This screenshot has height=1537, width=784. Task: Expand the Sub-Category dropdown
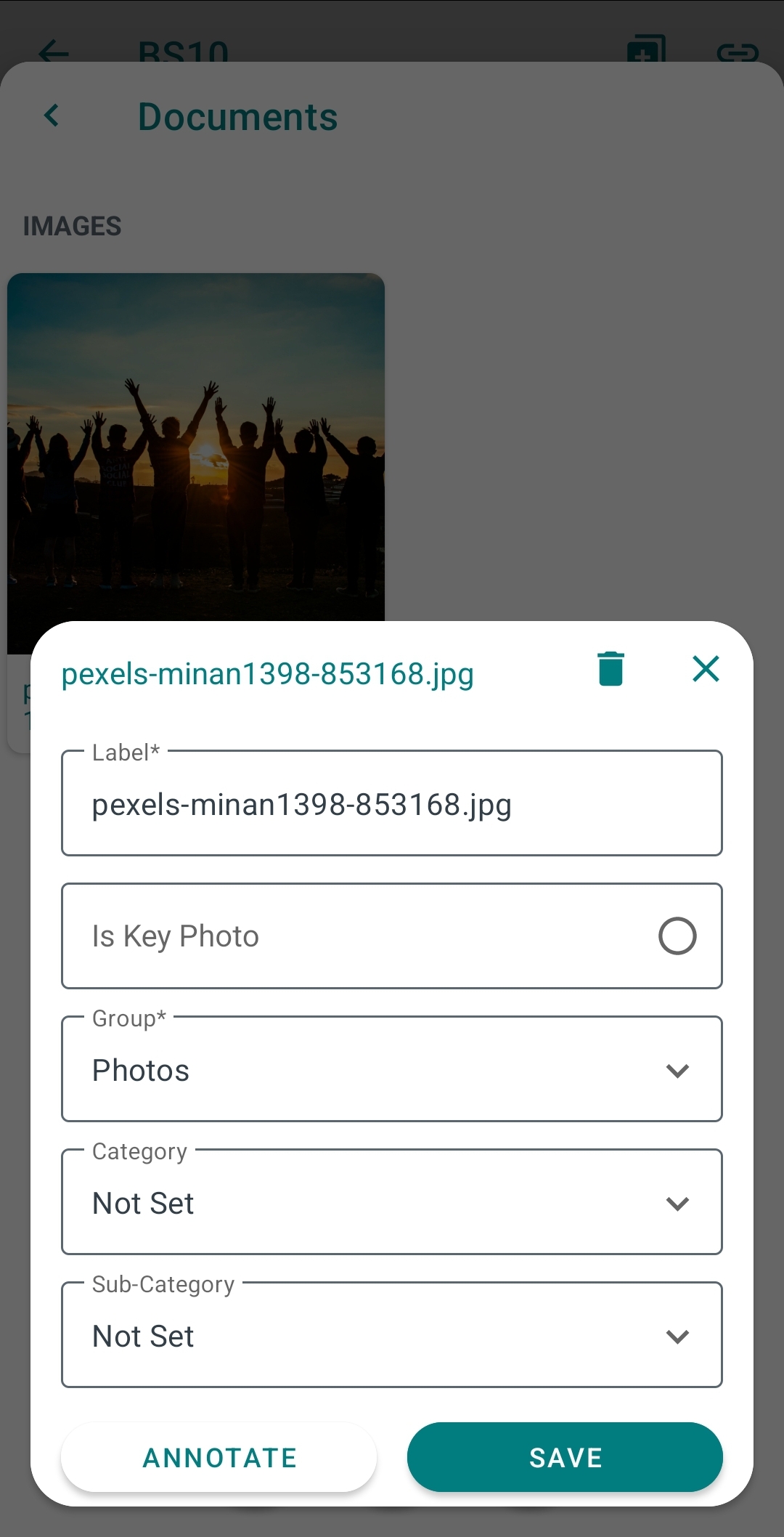[392, 1336]
